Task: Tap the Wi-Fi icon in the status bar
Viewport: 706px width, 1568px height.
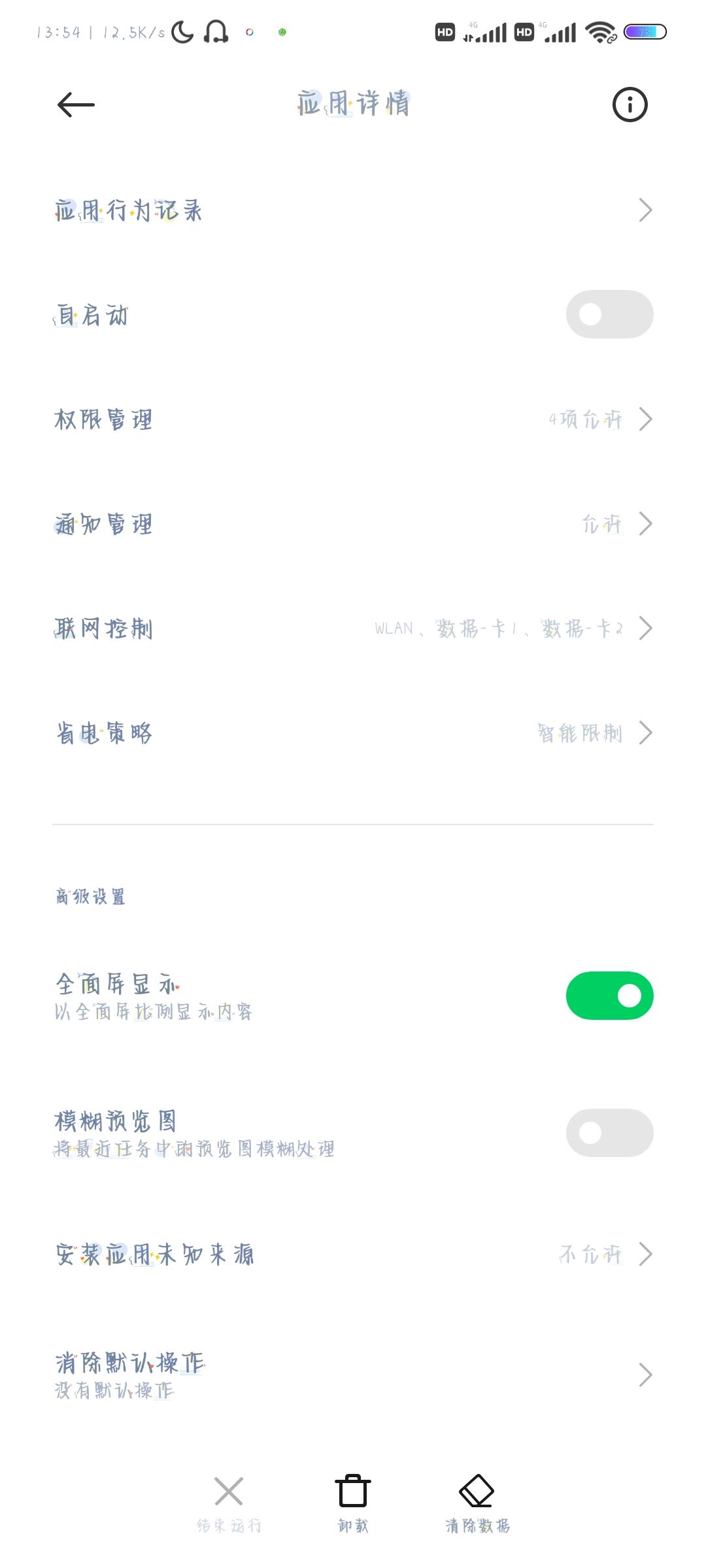Action: click(599, 31)
